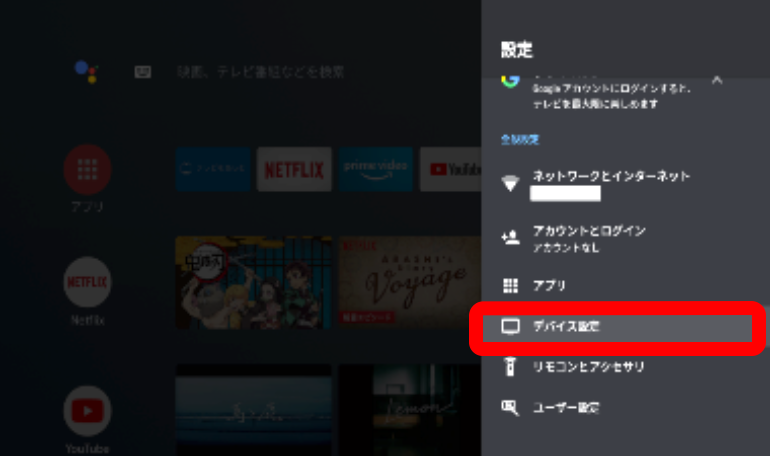The height and width of the screenshot is (456, 770).
Task: Open the Netflix channel icon
Action: tap(88, 281)
